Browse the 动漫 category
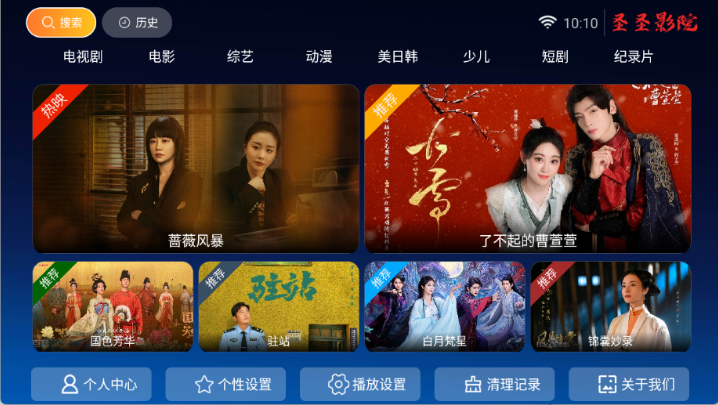Viewport: 718px width, 405px height. click(x=319, y=57)
